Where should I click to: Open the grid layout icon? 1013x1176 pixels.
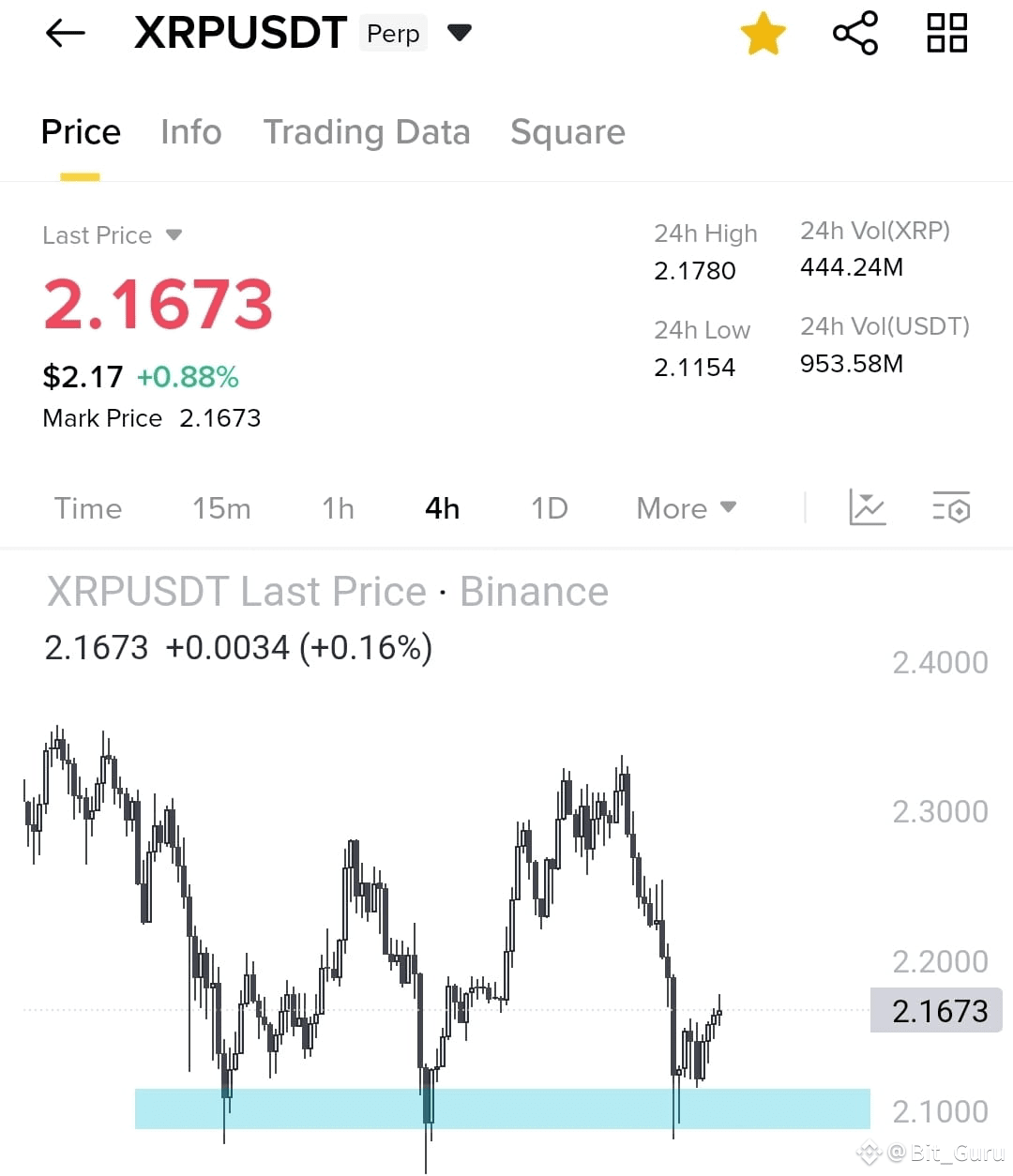945,33
